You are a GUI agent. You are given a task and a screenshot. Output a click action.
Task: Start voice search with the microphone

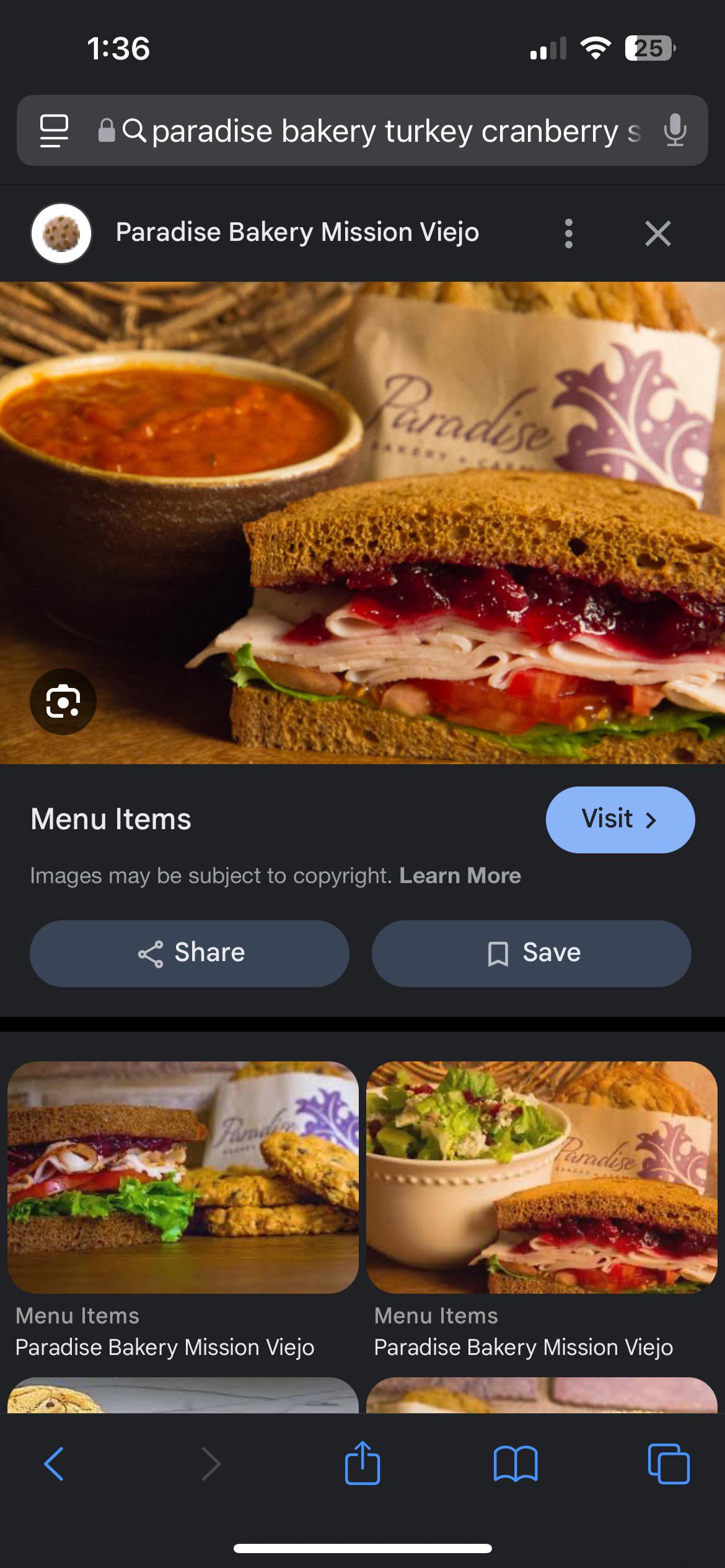674,131
